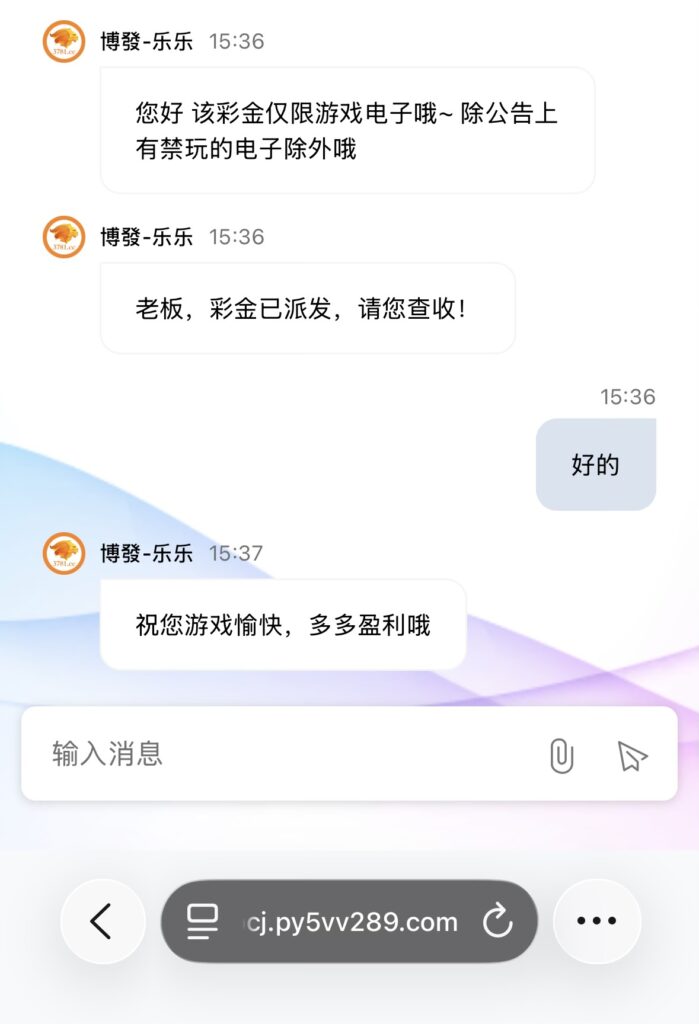Screen dimensions: 699x1024
Task: Open the browser's three-dot more menu
Action: pos(597,921)
